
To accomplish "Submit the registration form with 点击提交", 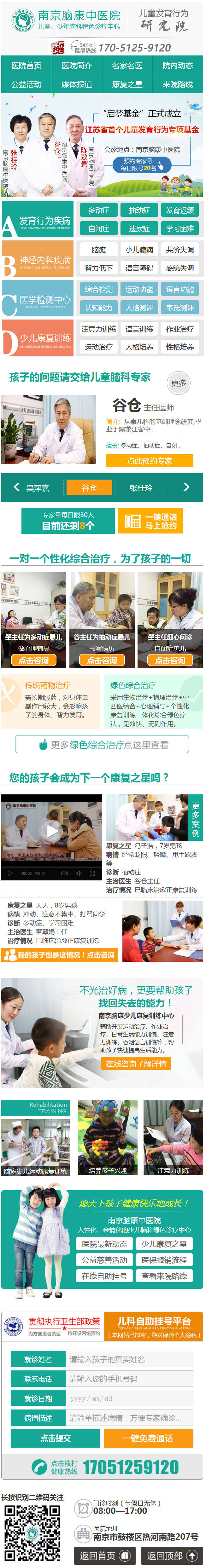I will click(x=56, y=1438).
